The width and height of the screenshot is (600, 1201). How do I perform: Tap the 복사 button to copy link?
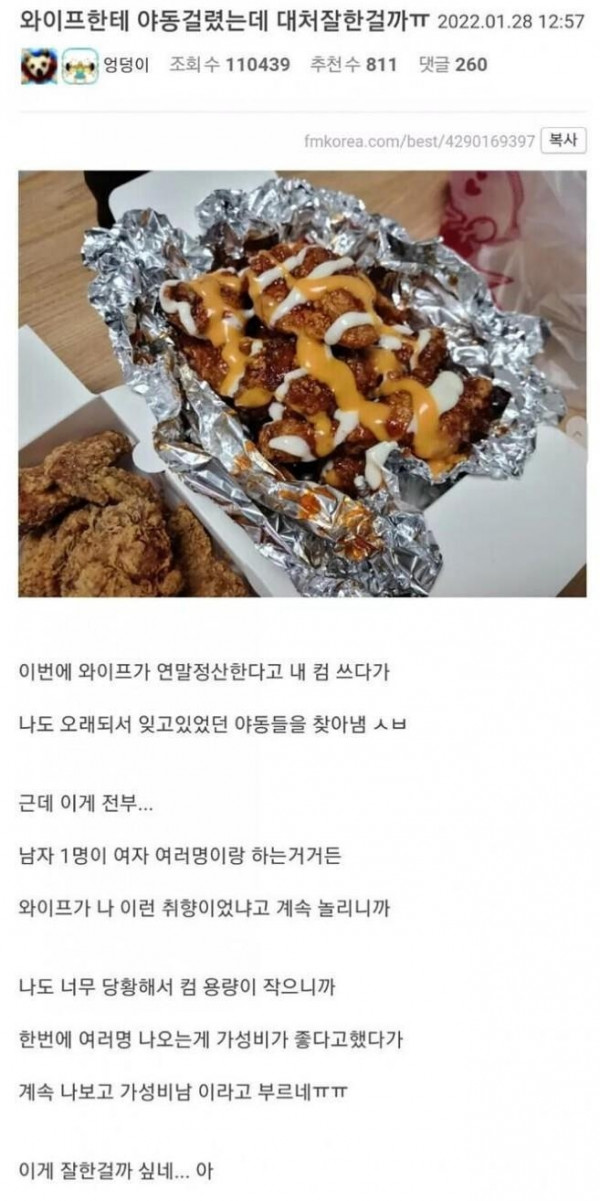pos(562,141)
